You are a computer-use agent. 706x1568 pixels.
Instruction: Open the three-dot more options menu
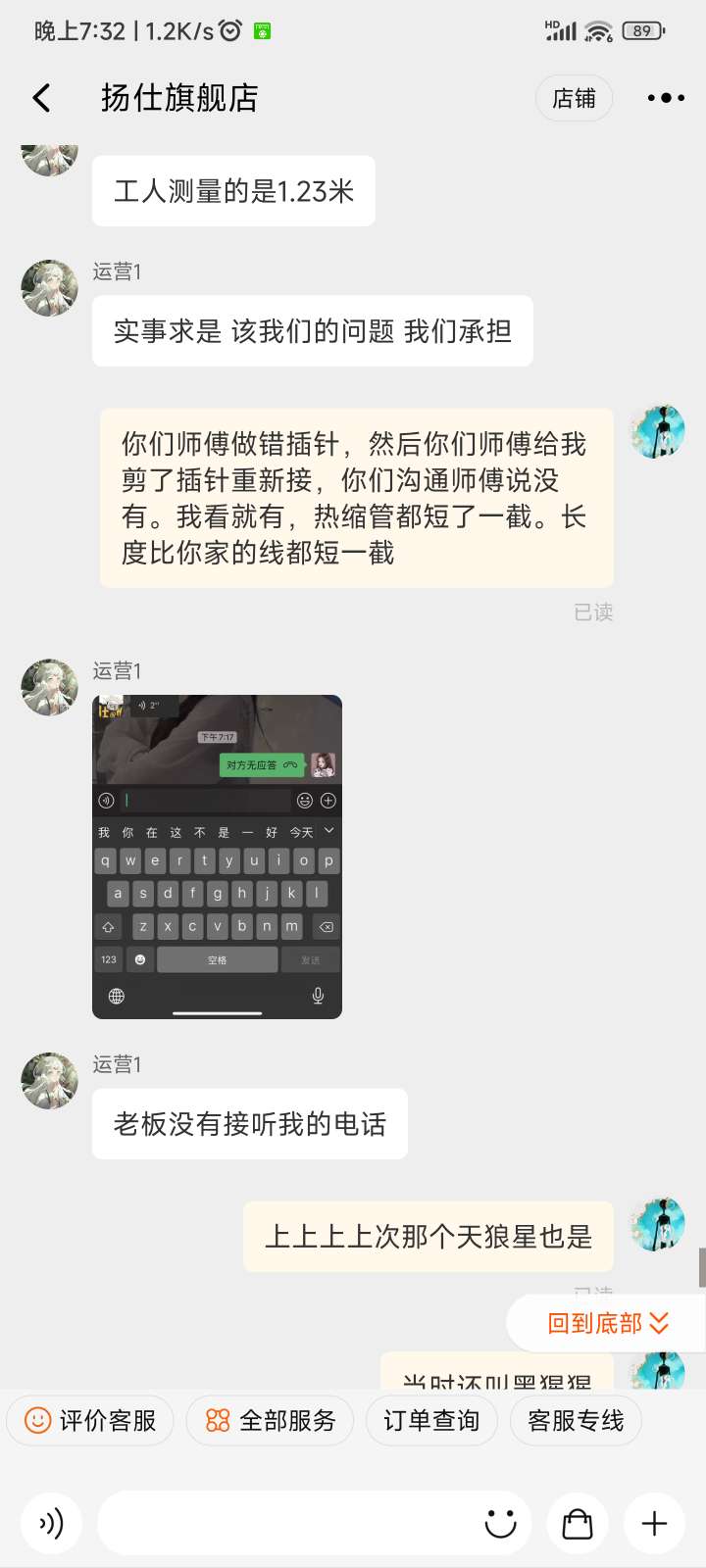[x=666, y=98]
